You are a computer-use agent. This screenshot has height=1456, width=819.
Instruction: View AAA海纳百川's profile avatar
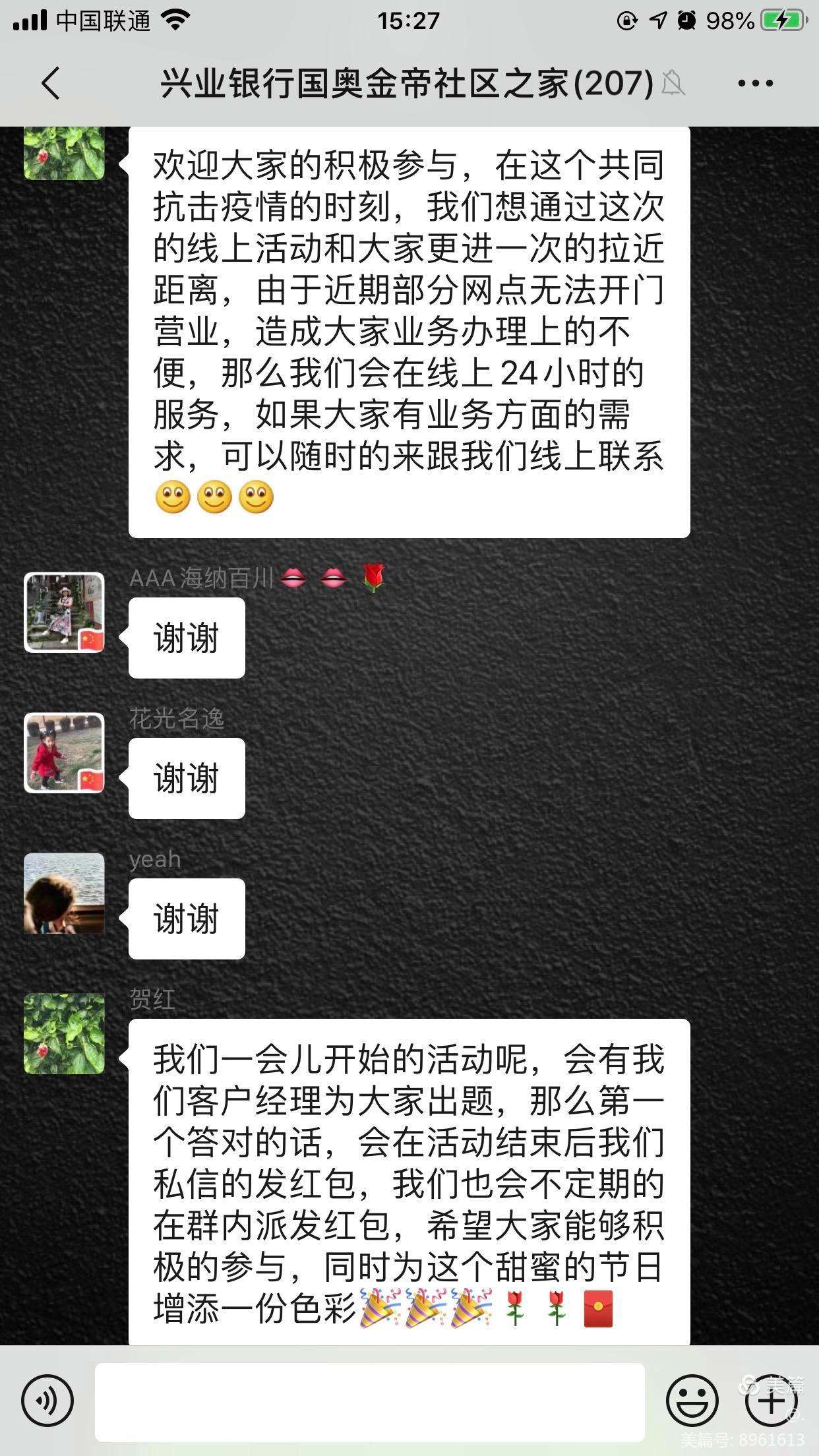tap(64, 613)
